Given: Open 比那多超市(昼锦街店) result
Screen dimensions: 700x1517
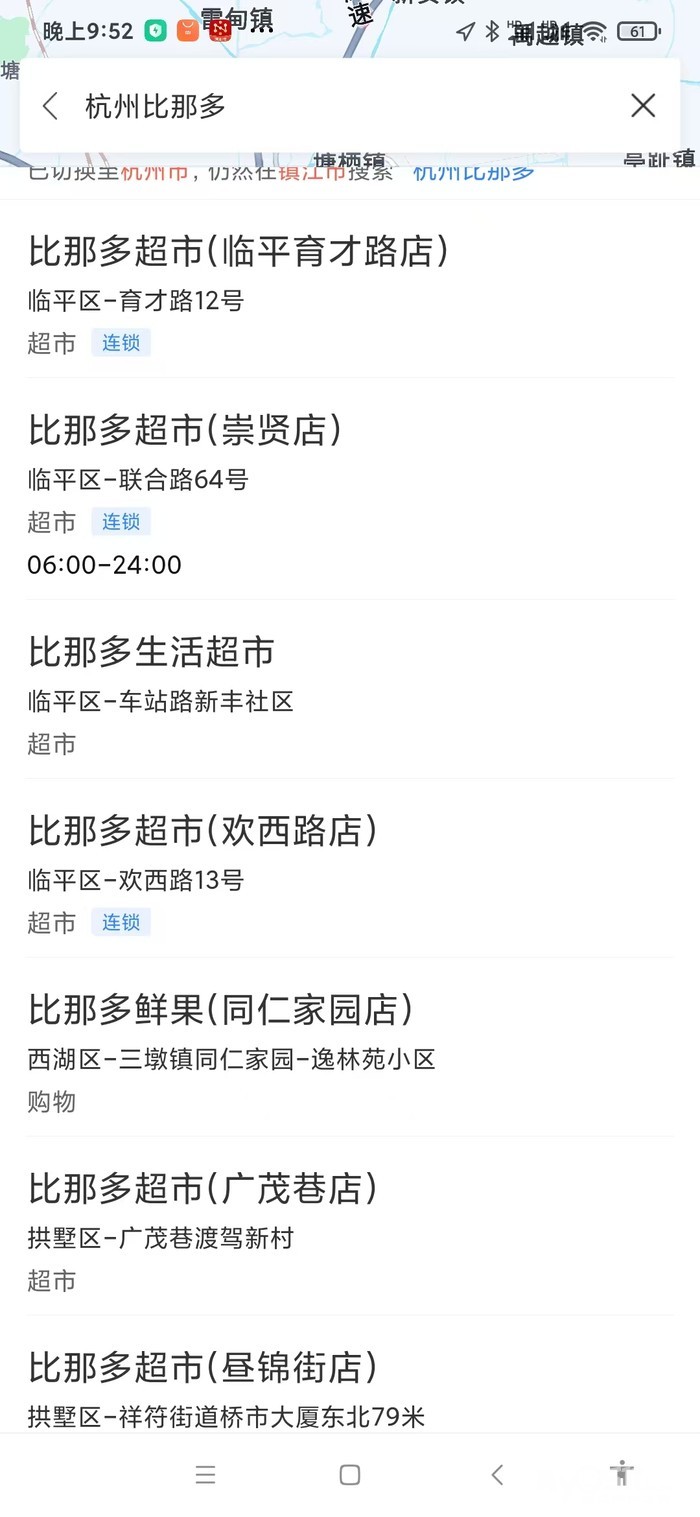Looking at the screenshot, I should pyautogui.click(x=203, y=1368).
